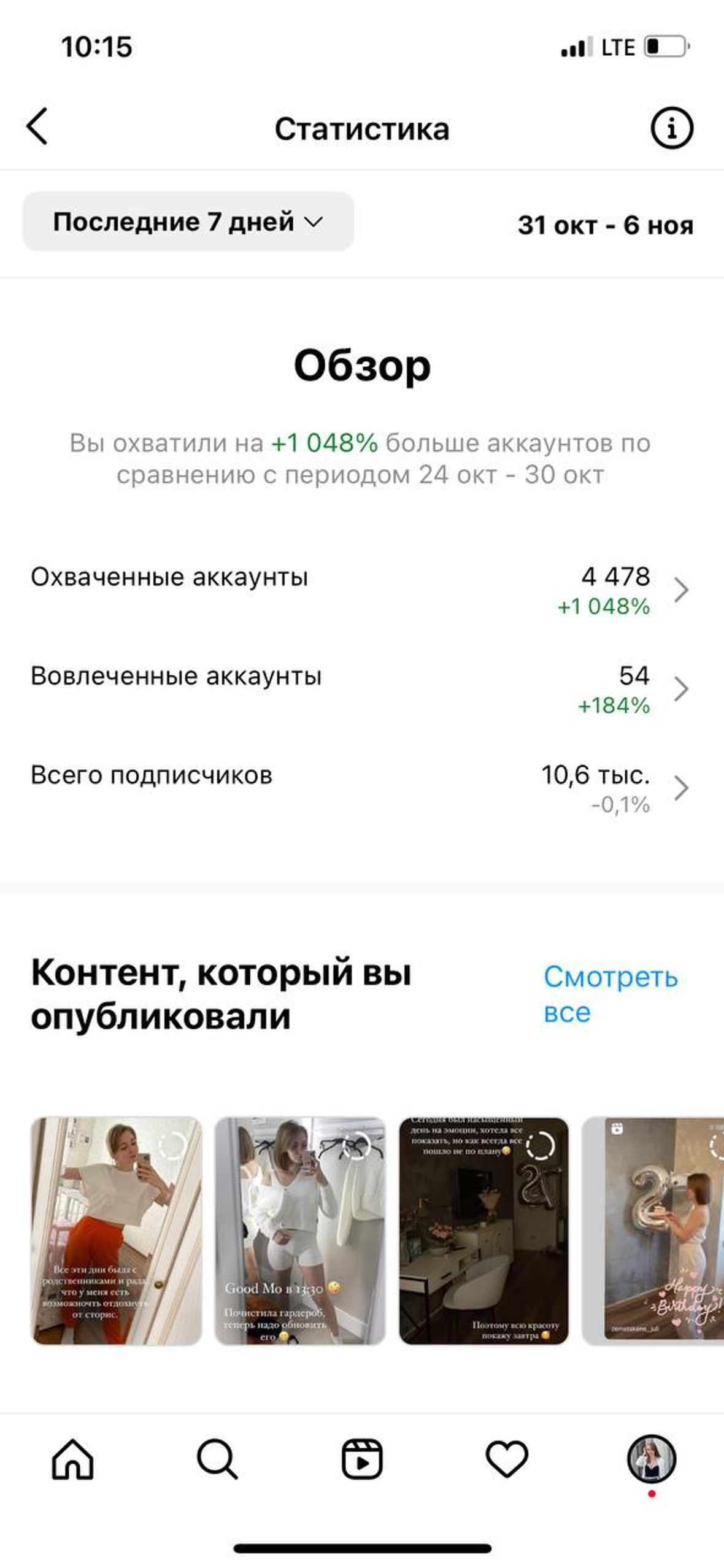Switch to the Home tab
Screen dimensions: 724x1568
pos(72,1459)
